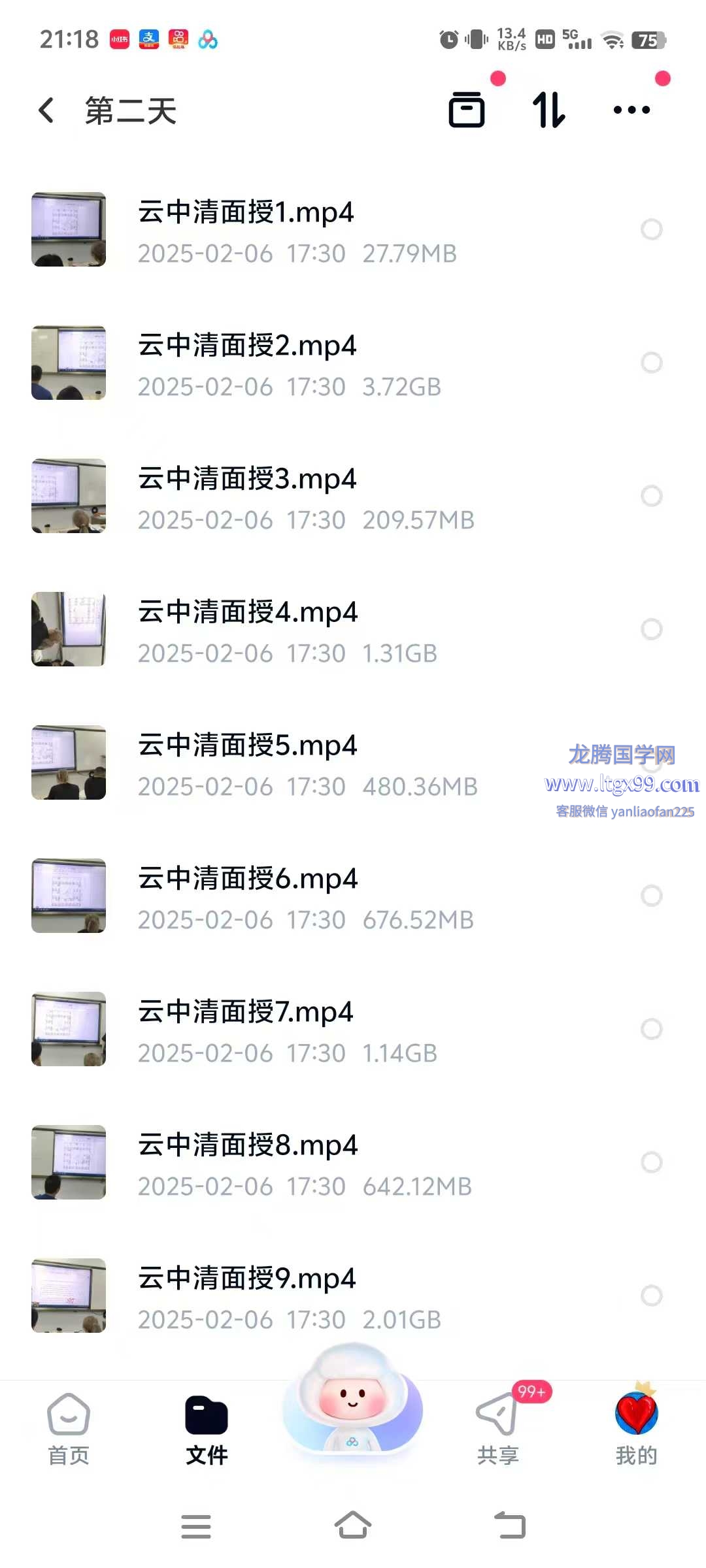Select 云中清面授4.mp4 with its circle

(651, 629)
